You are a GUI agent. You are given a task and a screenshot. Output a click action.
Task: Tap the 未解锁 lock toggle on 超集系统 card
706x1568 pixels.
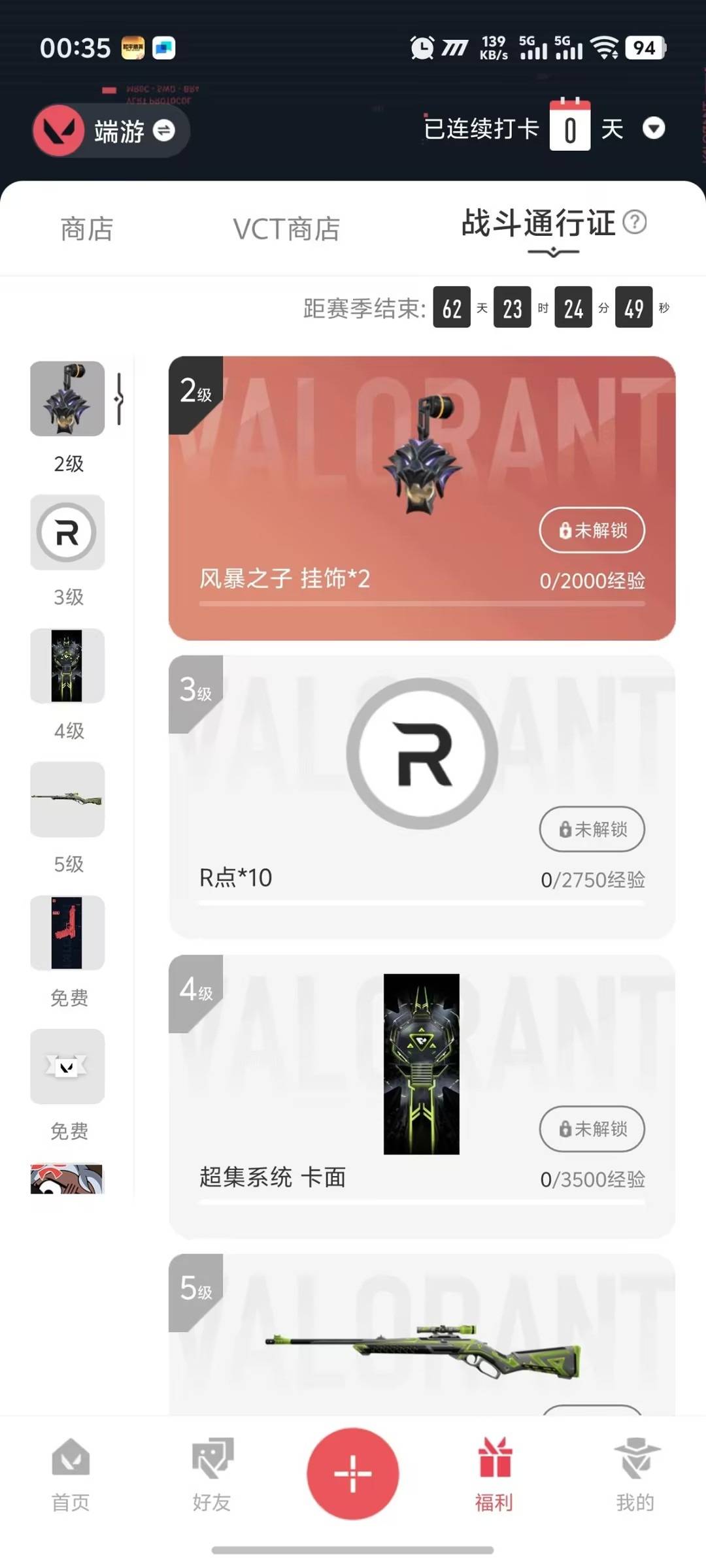592,1129
